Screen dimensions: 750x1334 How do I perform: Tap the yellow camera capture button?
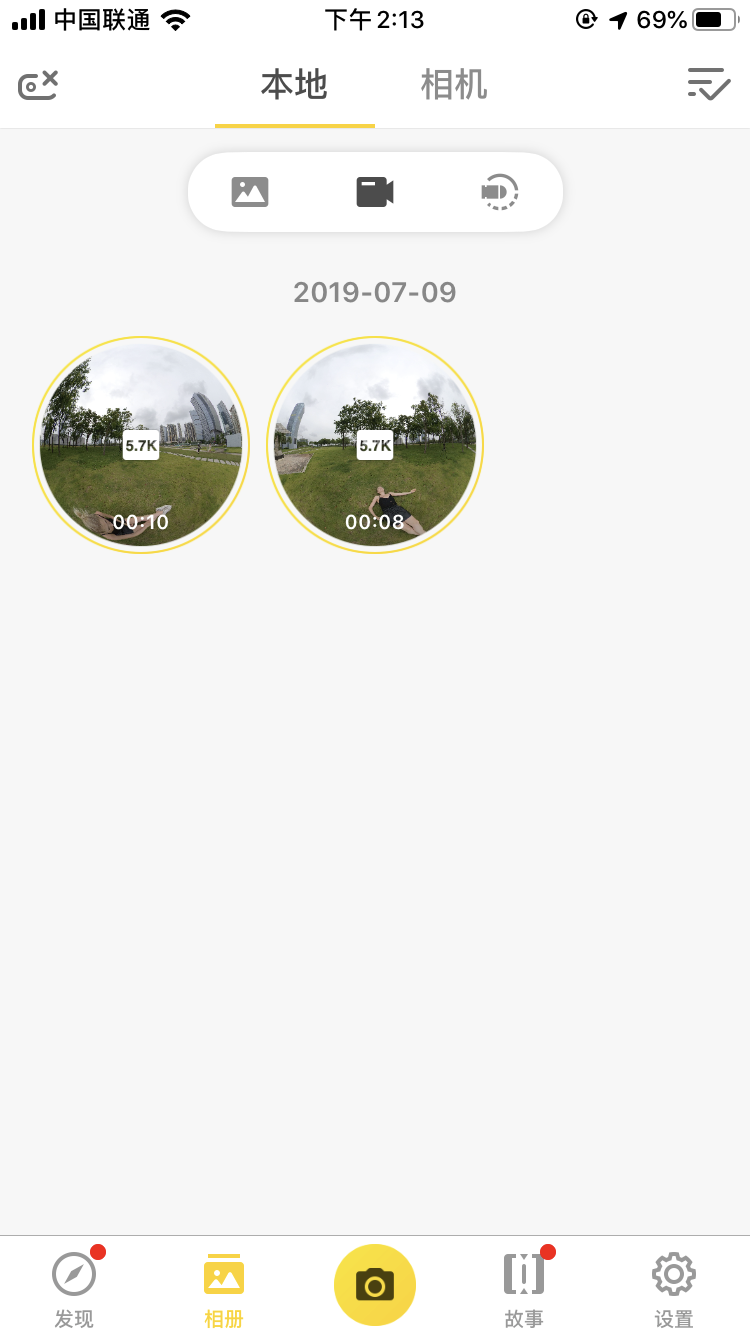tap(375, 1285)
